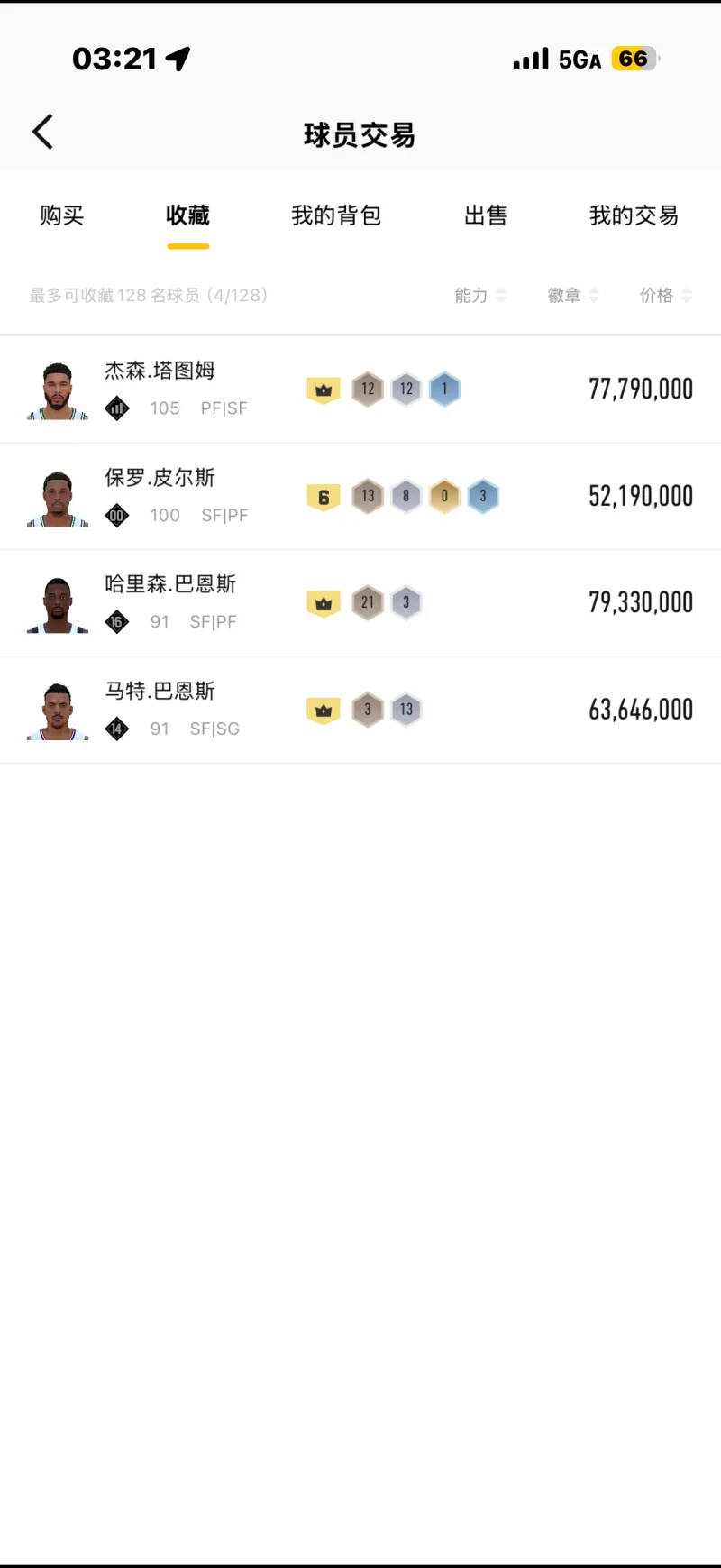Viewport: 721px width, 1568px height.
Task: View 哈里森.巴恩斯 listing
Action: pyautogui.click(x=360, y=602)
